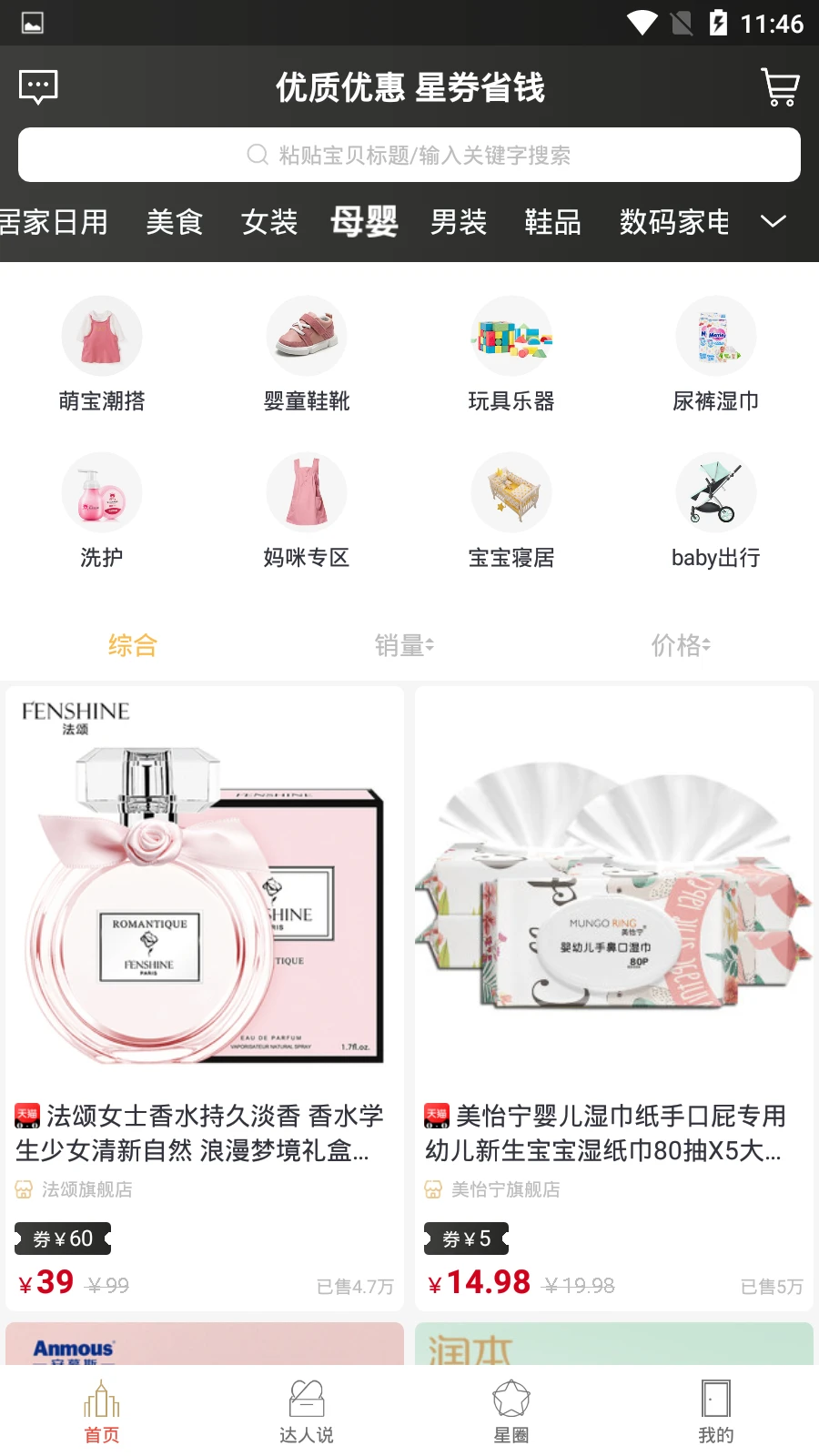Open the shopping cart
Screen dimensions: 819x1456
click(x=780, y=88)
